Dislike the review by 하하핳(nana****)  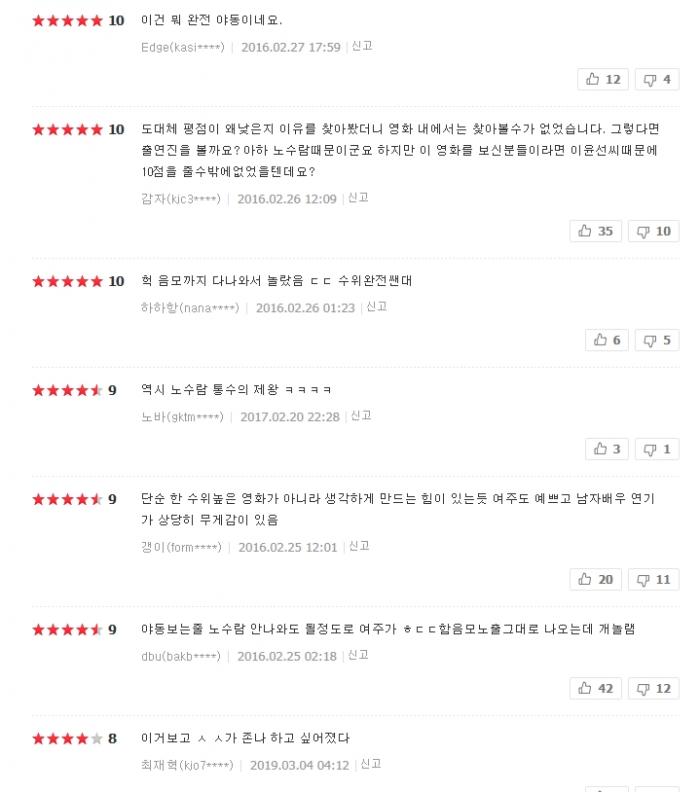pyautogui.click(x=656, y=340)
